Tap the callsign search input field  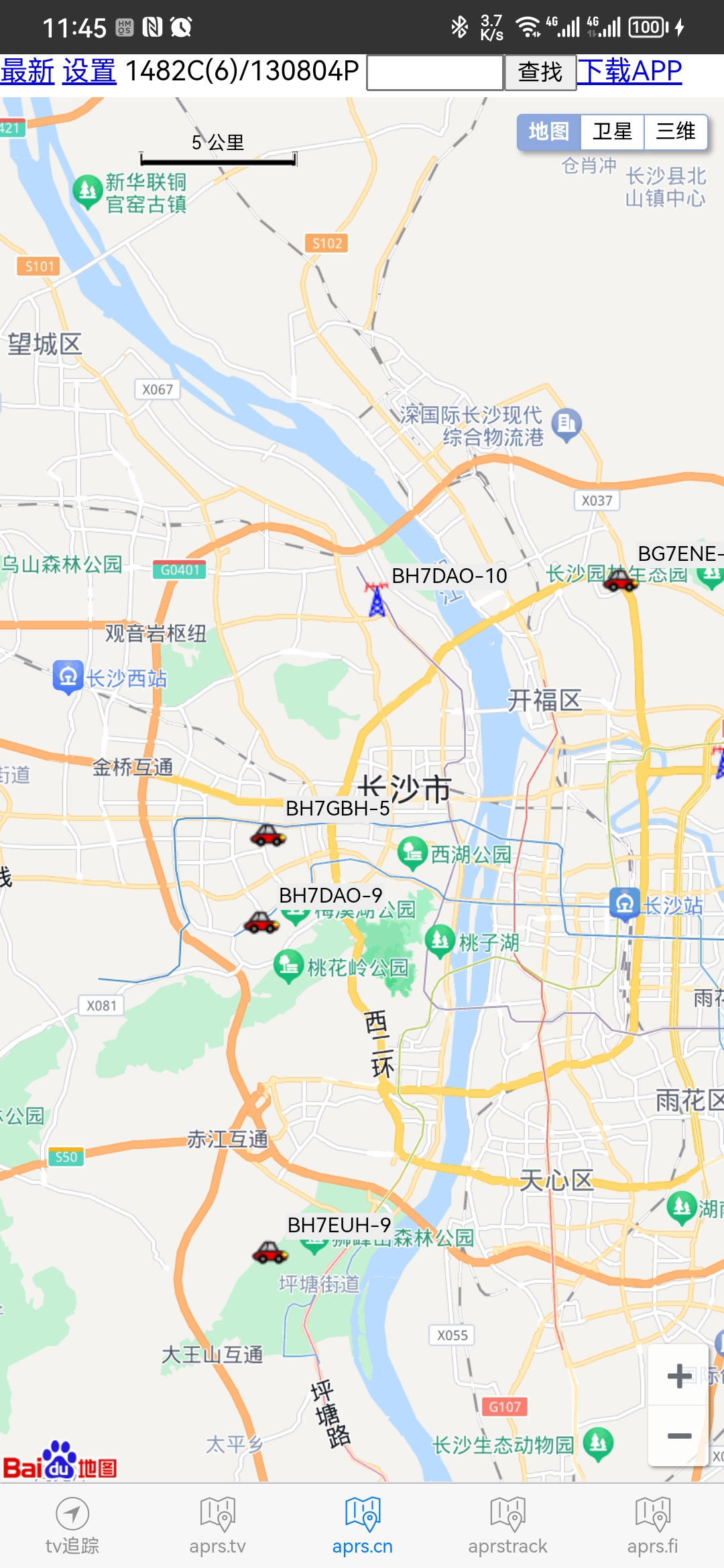point(435,72)
